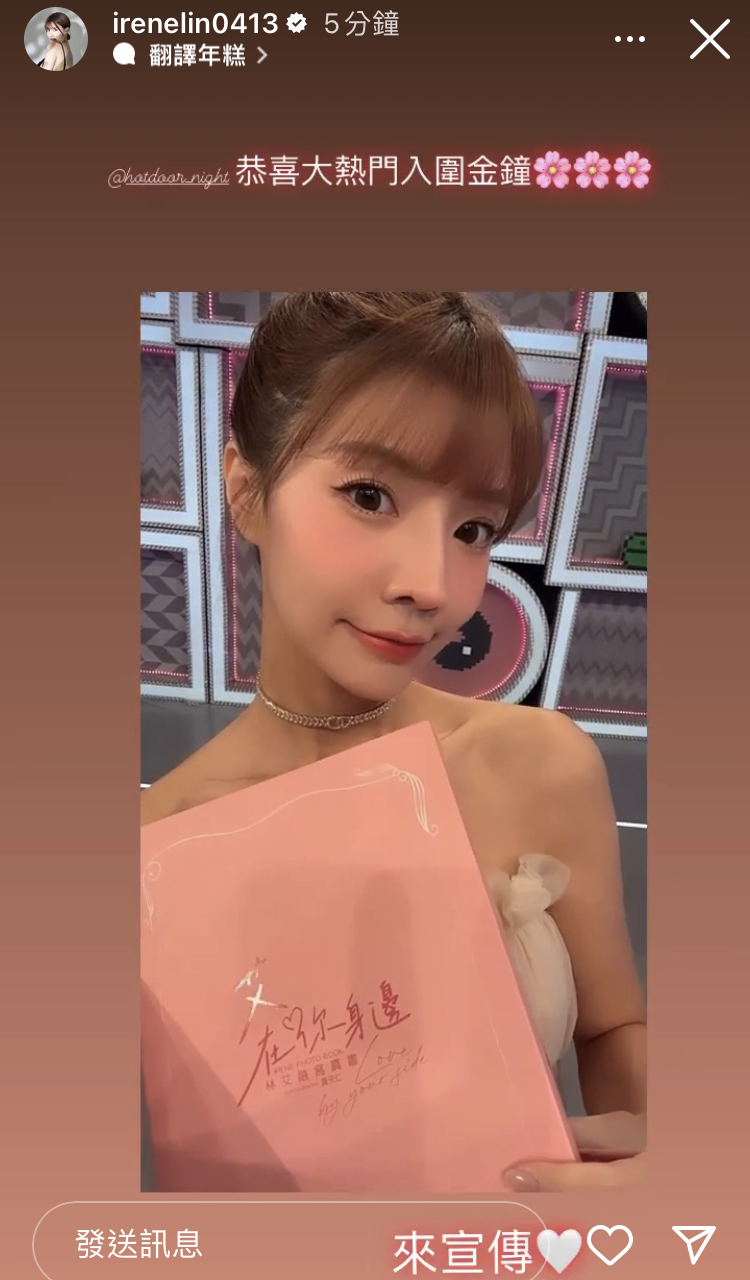
Task: Share story via paper plane icon
Action: [x=694, y=1244]
